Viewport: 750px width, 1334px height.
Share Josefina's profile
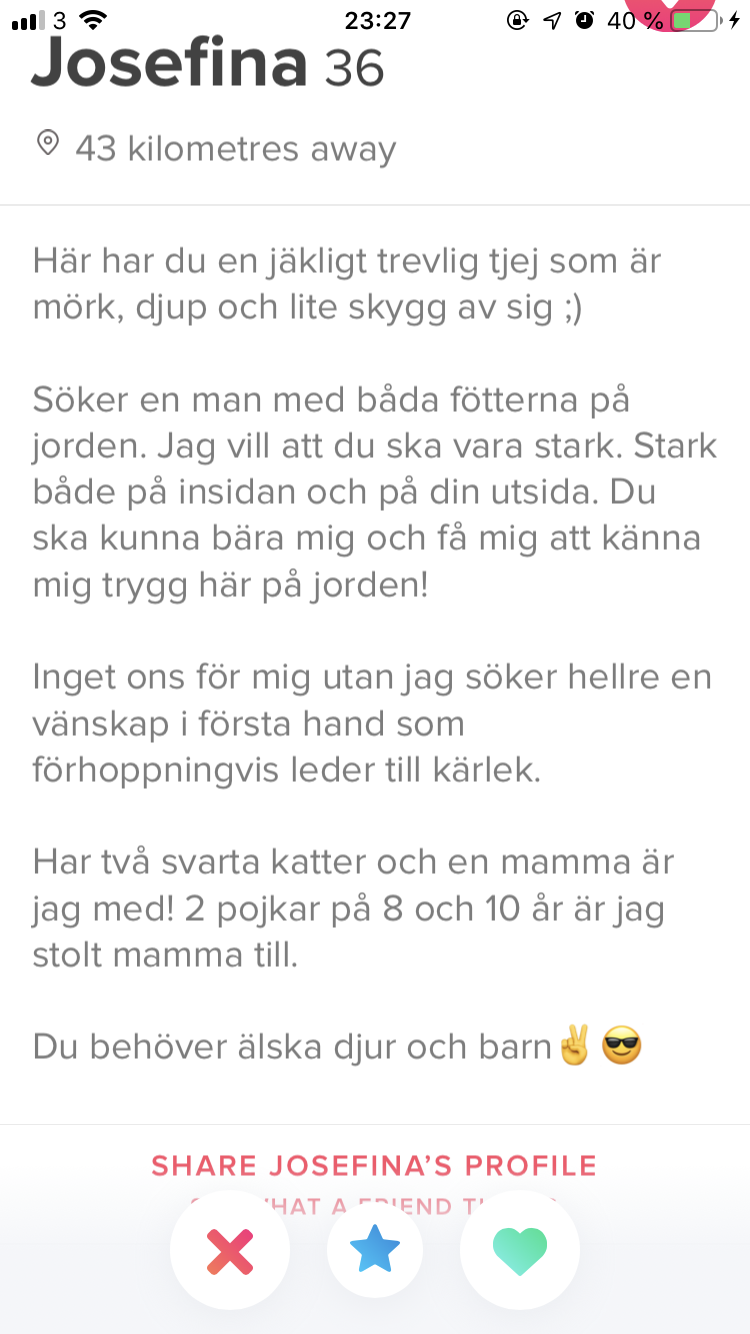pyautogui.click(x=374, y=1166)
